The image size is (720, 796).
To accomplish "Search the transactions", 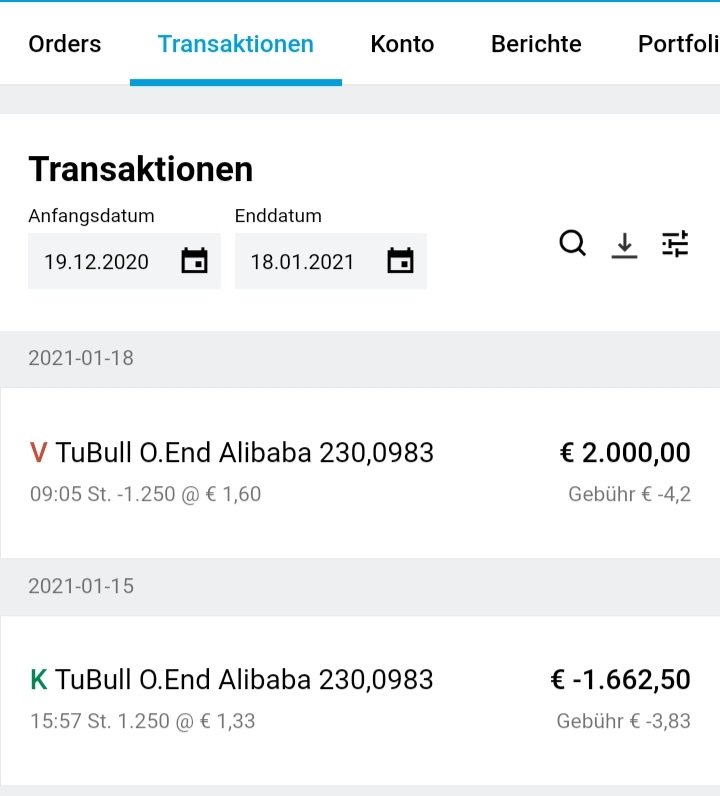I will (572, 243).
